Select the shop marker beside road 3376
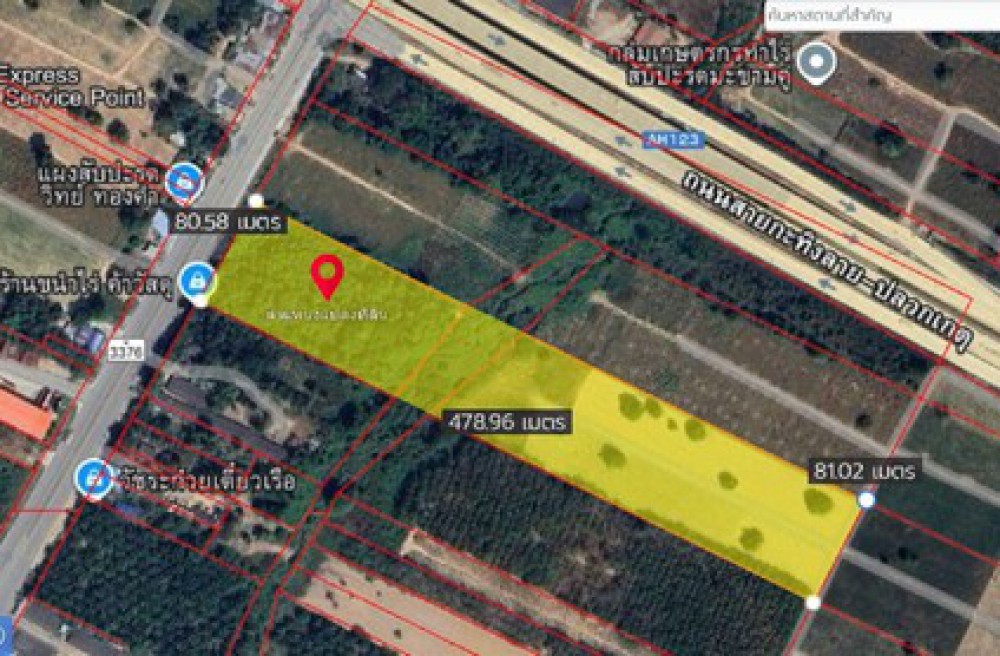Image resolution: width=1000 pixels, height=656 pixels. coord(197,280)
